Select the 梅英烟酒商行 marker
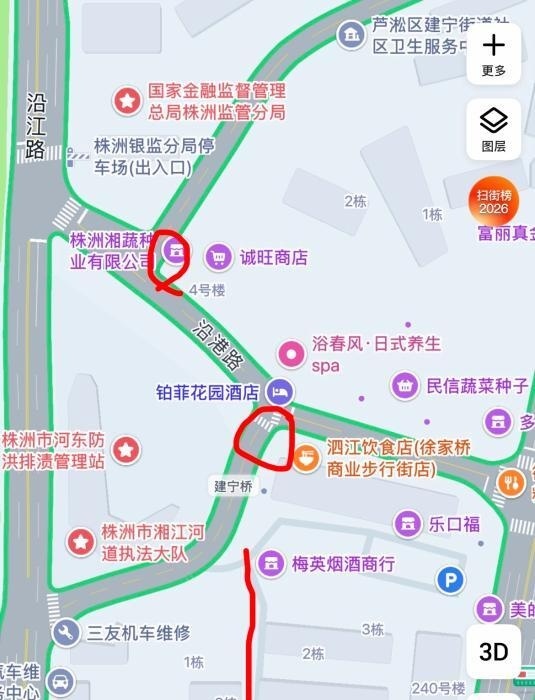 (x=271, y=564)
